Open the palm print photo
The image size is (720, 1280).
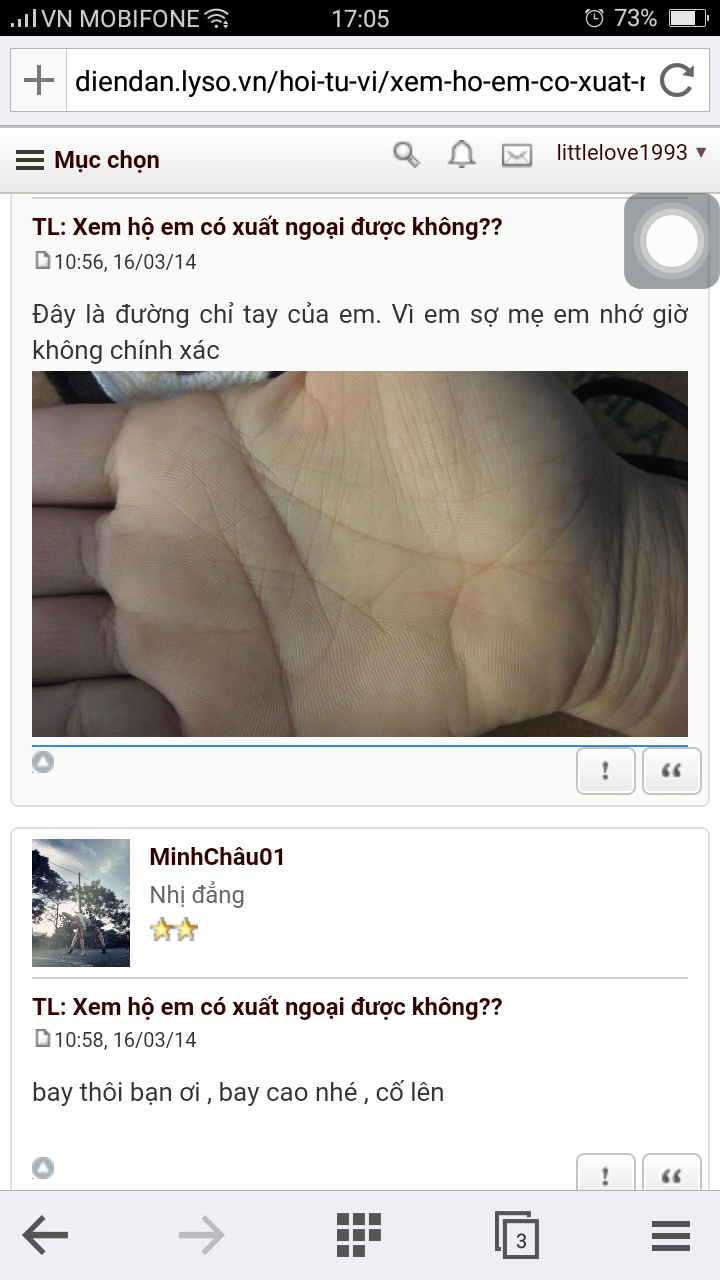(x=360, y=553)
